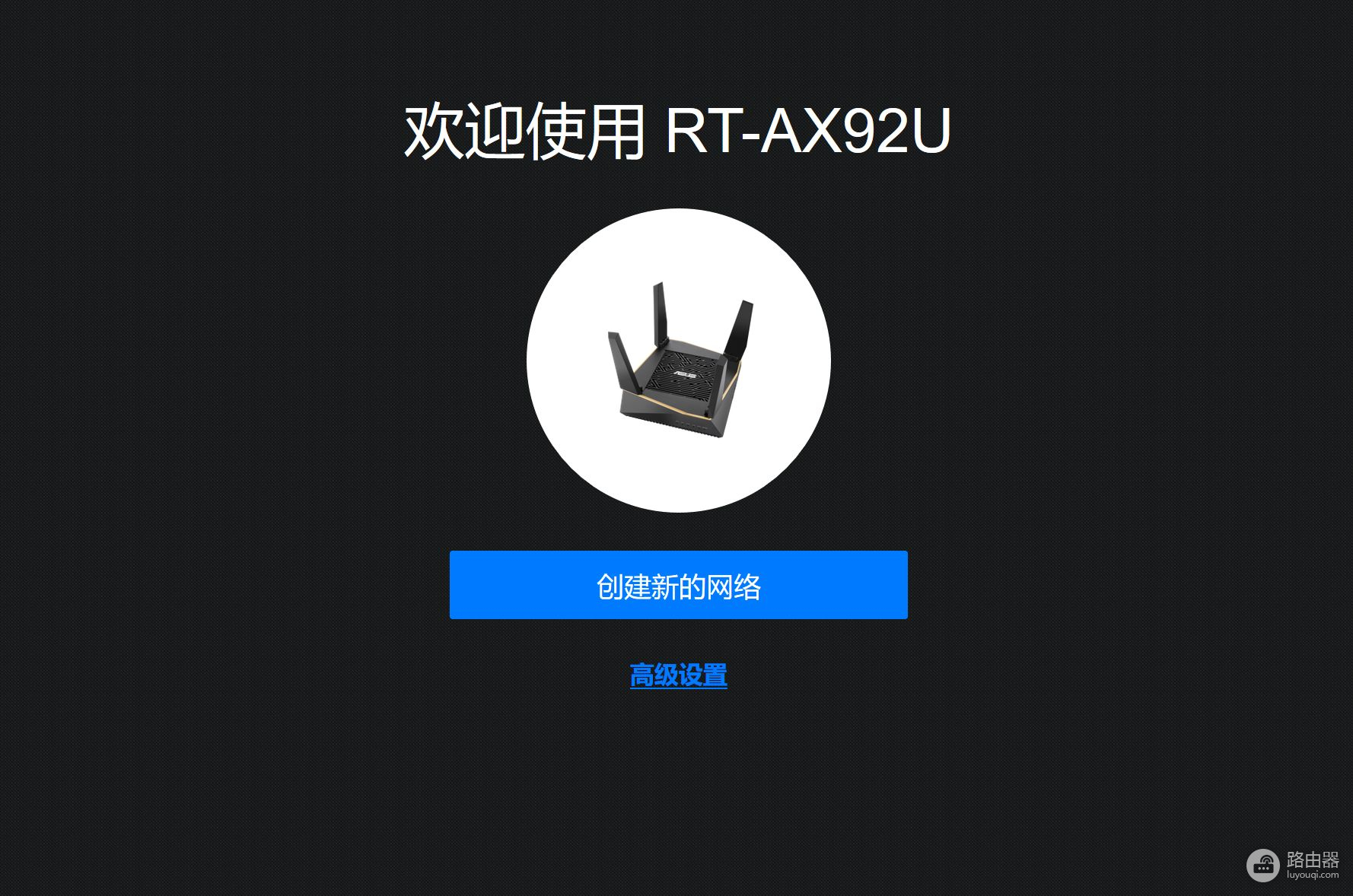
Task: Open the 高级设置 link
Action: click(x=678, y=675)
